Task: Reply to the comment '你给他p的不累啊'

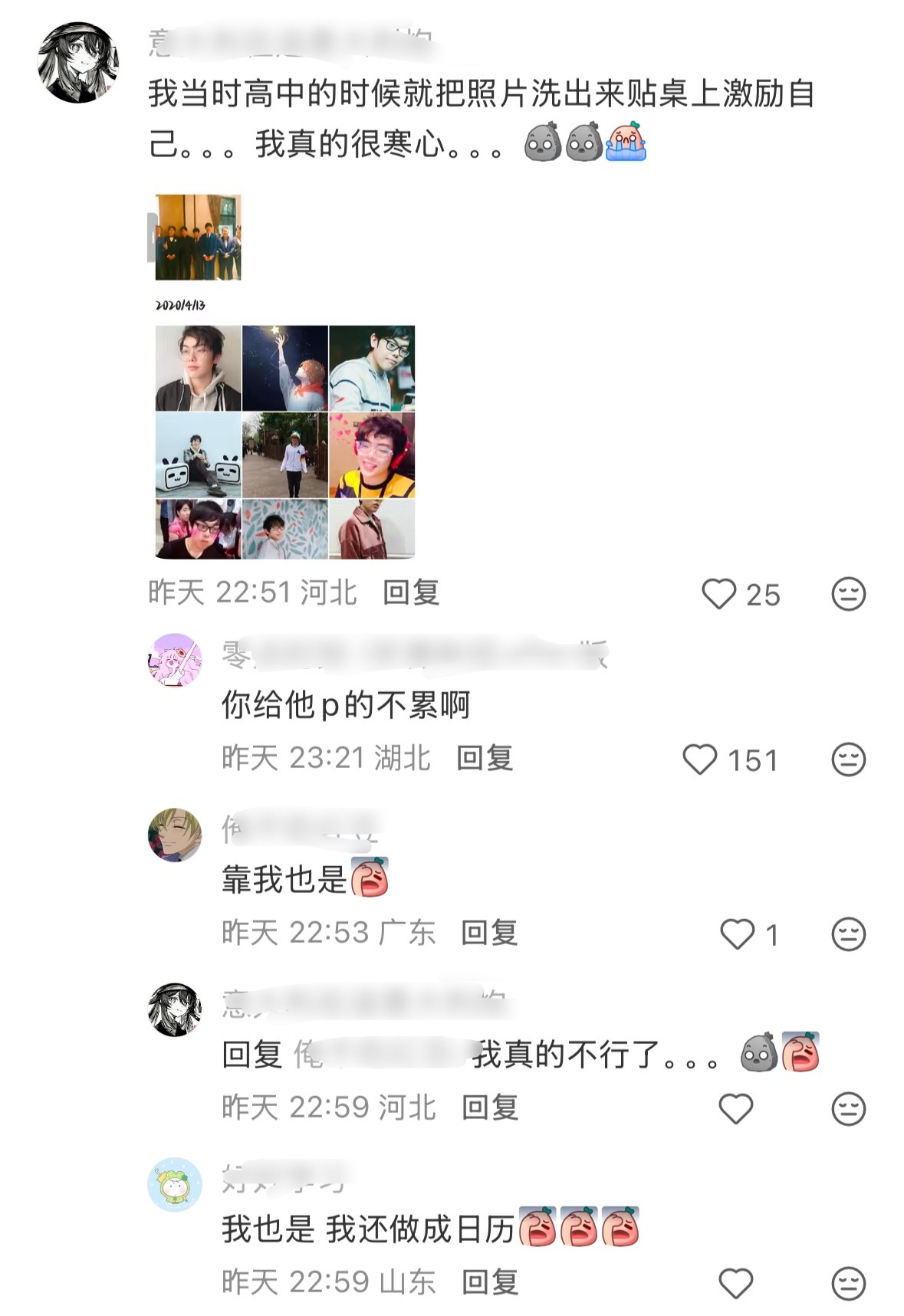Action: click(x=485, y=758)
